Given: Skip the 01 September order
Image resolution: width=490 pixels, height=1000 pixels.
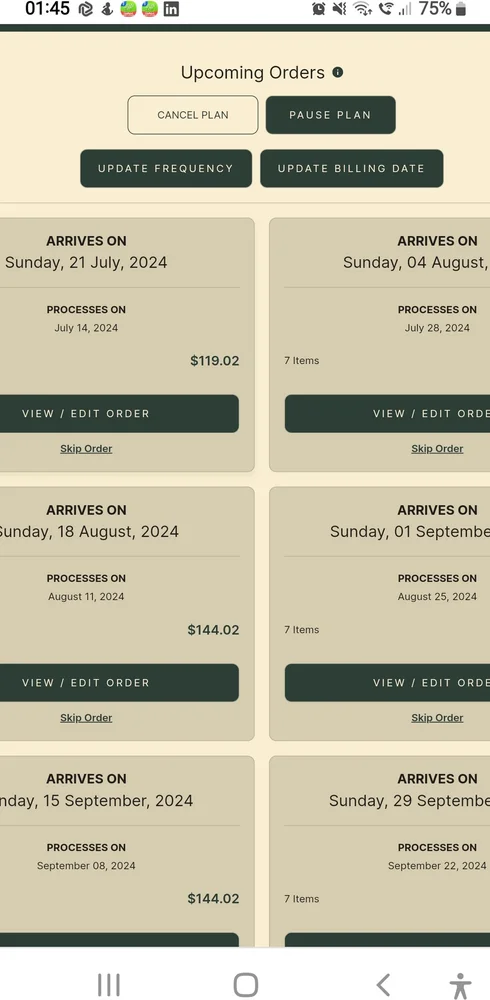Looking at the screenshot, I should coord(437,717).
